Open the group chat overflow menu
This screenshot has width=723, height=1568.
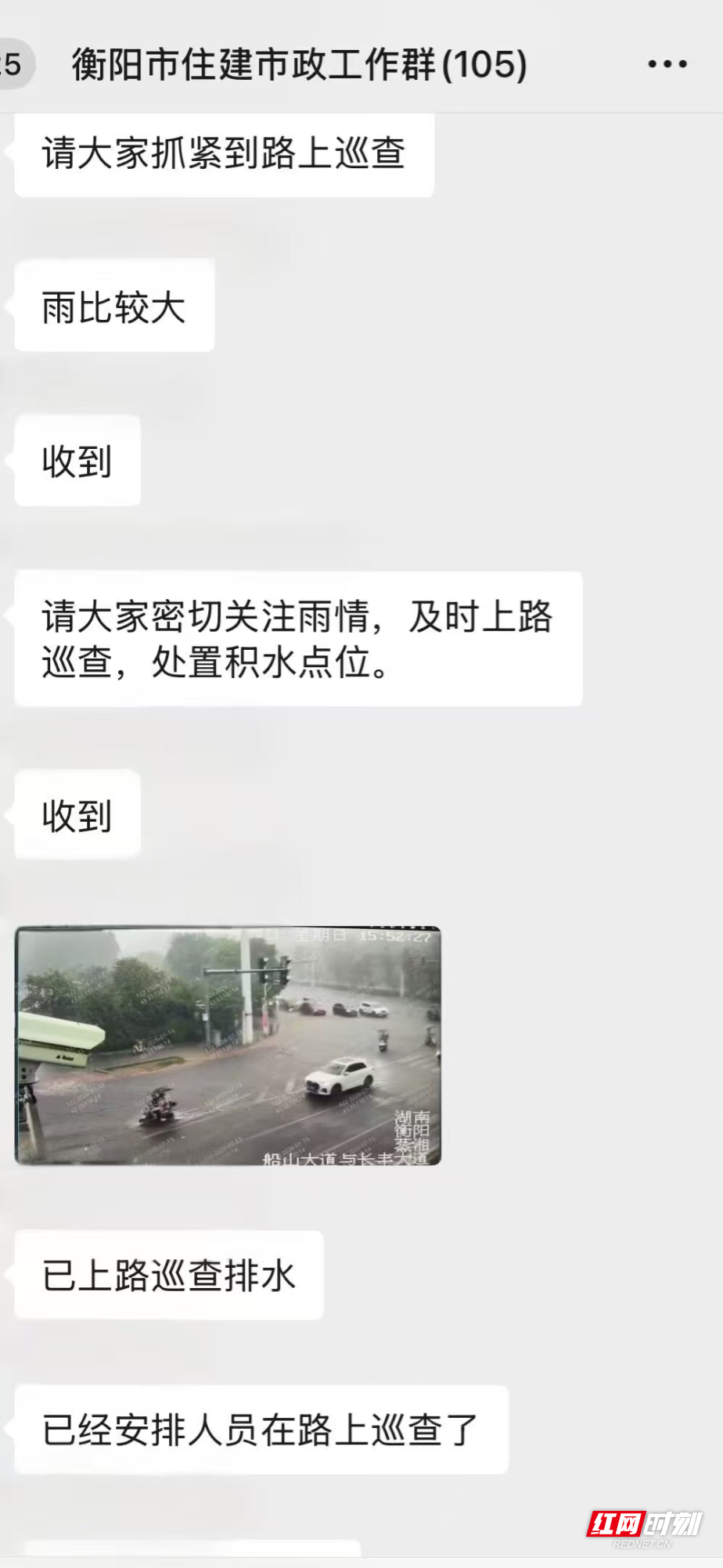pyautogui.click(x=667, y=64)
